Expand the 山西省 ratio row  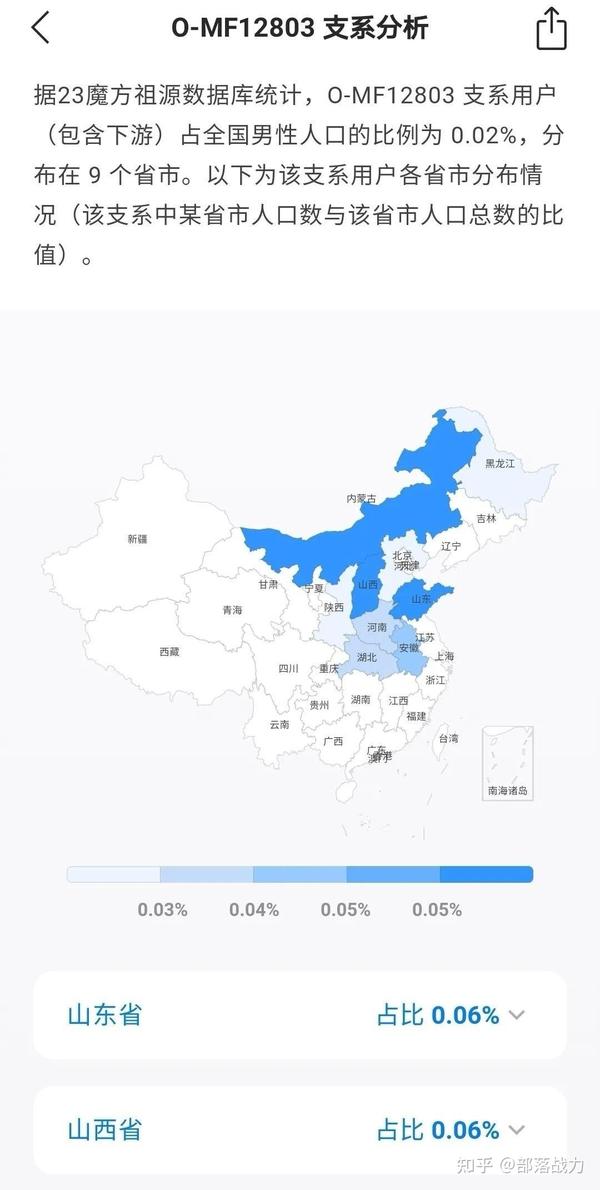click(516, 1130)
